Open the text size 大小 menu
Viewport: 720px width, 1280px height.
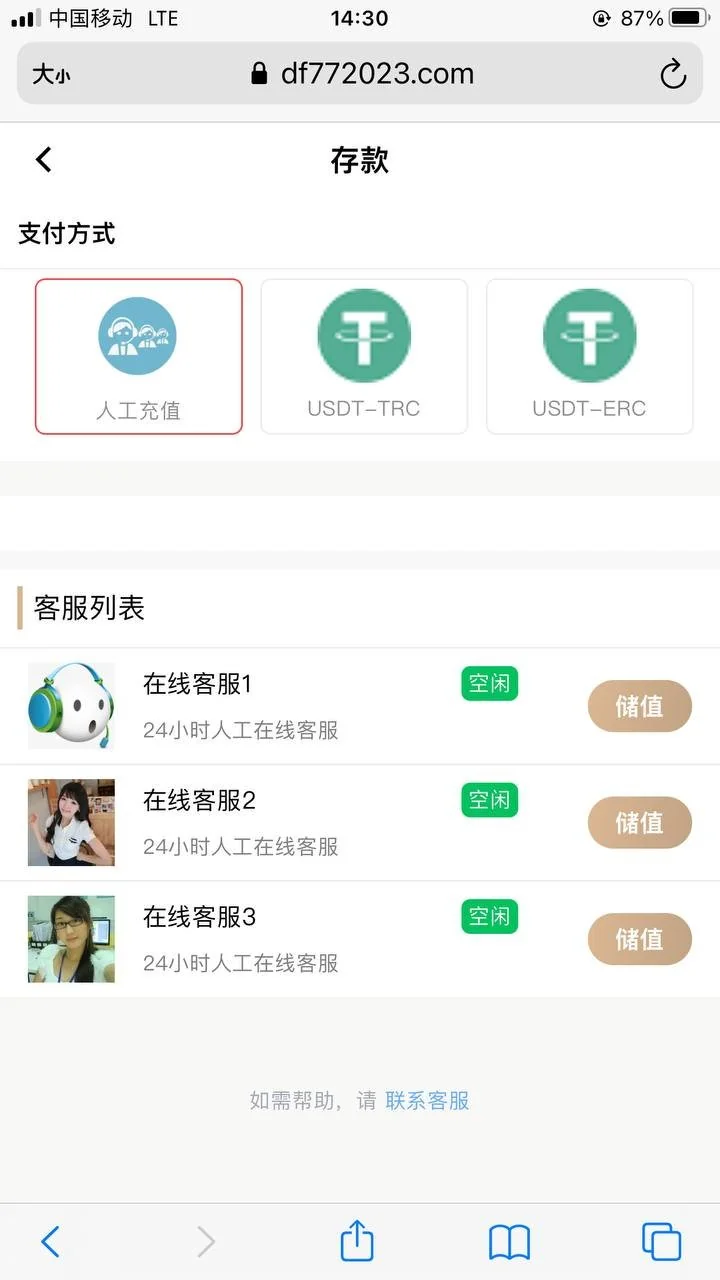(x=51, y=74)
